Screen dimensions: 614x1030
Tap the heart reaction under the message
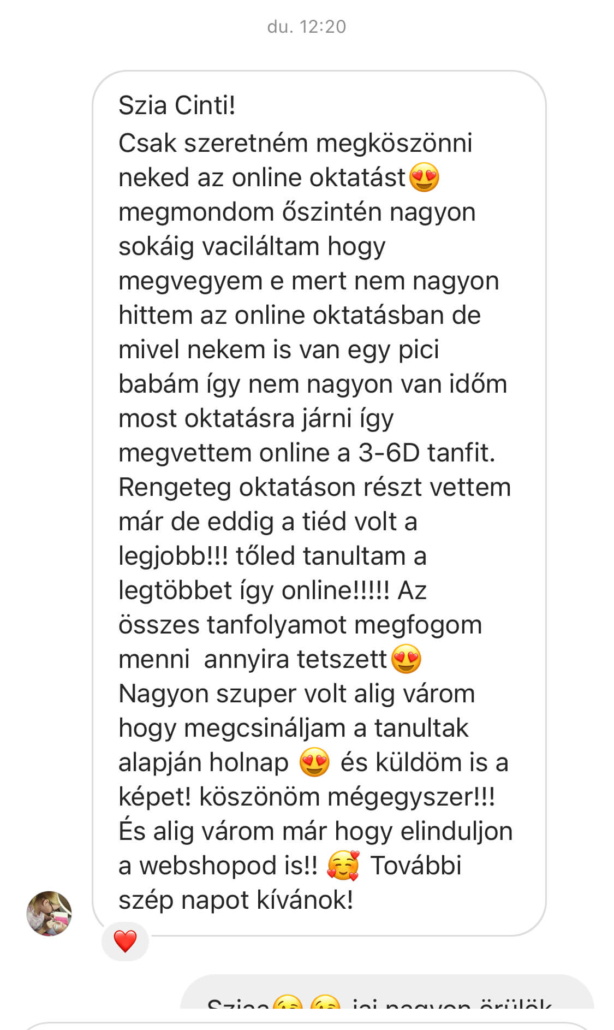(x=125, y=941)
